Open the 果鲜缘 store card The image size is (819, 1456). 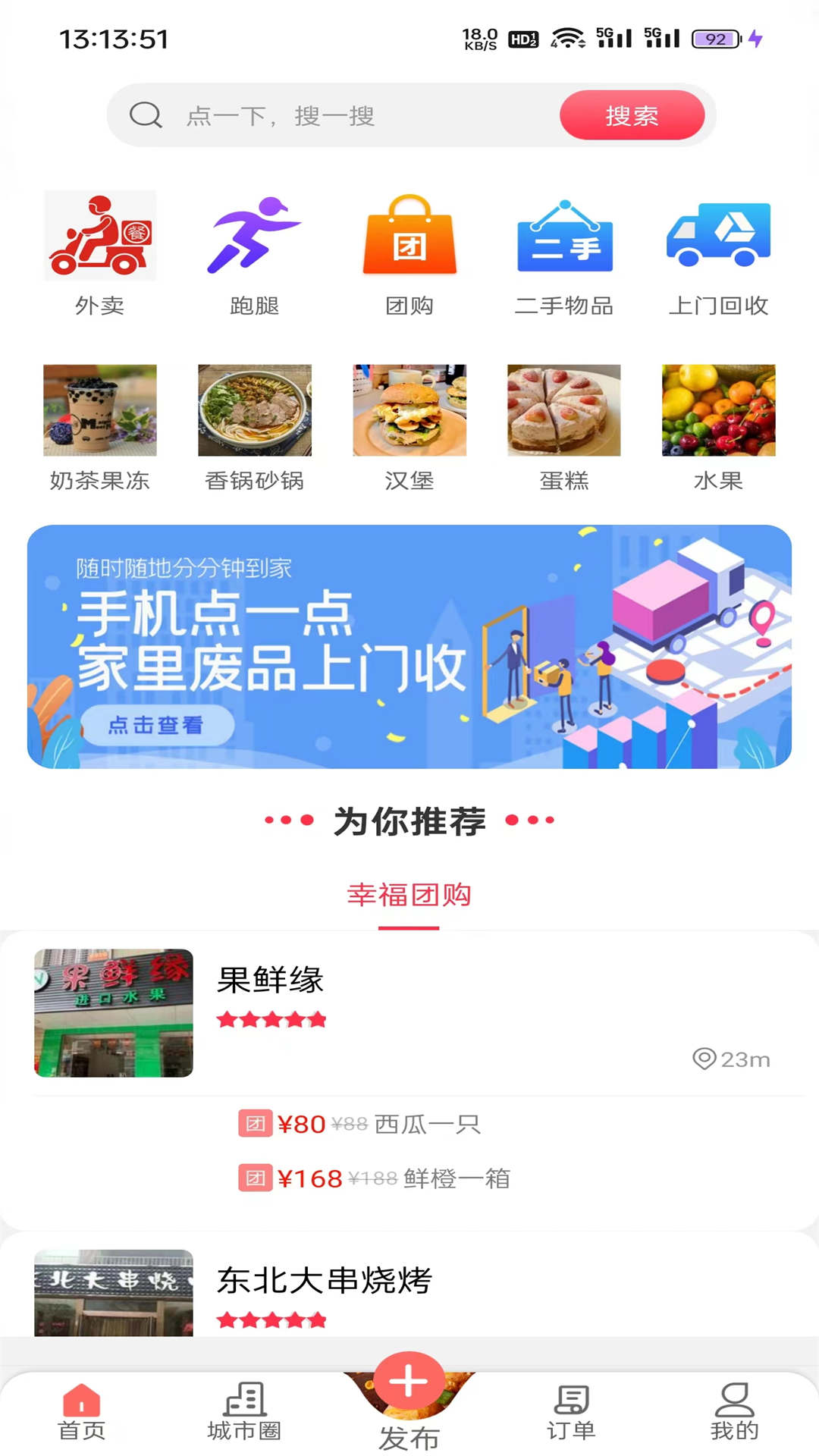coord(409,1012)
